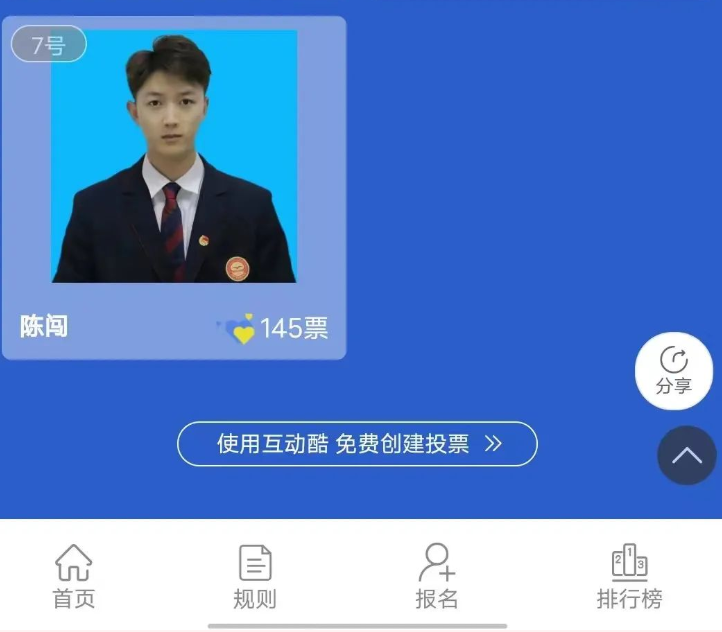Tap the 分享 share button

(673, 371)
